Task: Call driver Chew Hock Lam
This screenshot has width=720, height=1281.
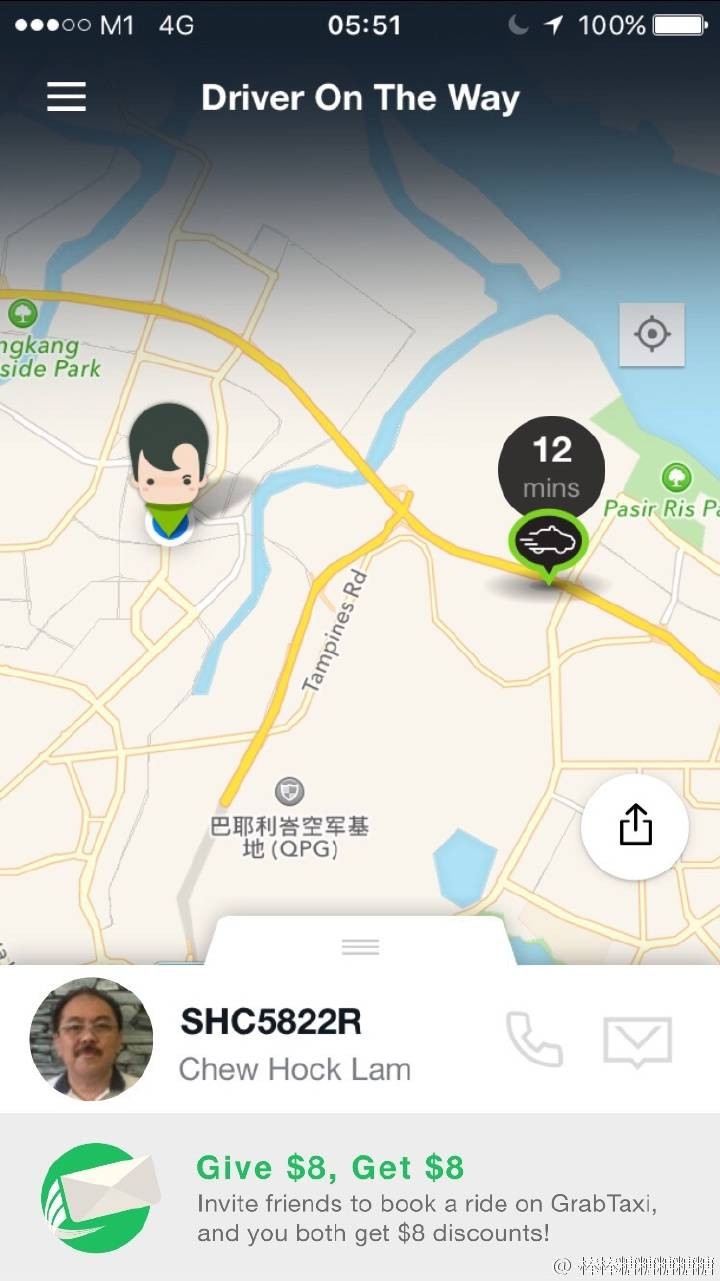Action: pos(534,1040)
